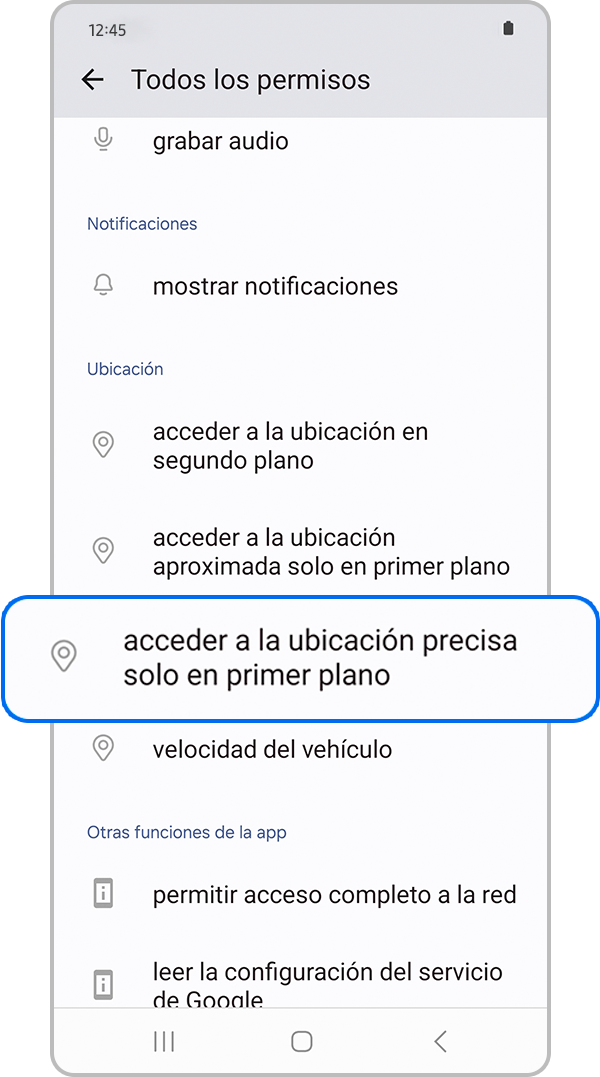Open the grabar audio permission

(220, 142)
